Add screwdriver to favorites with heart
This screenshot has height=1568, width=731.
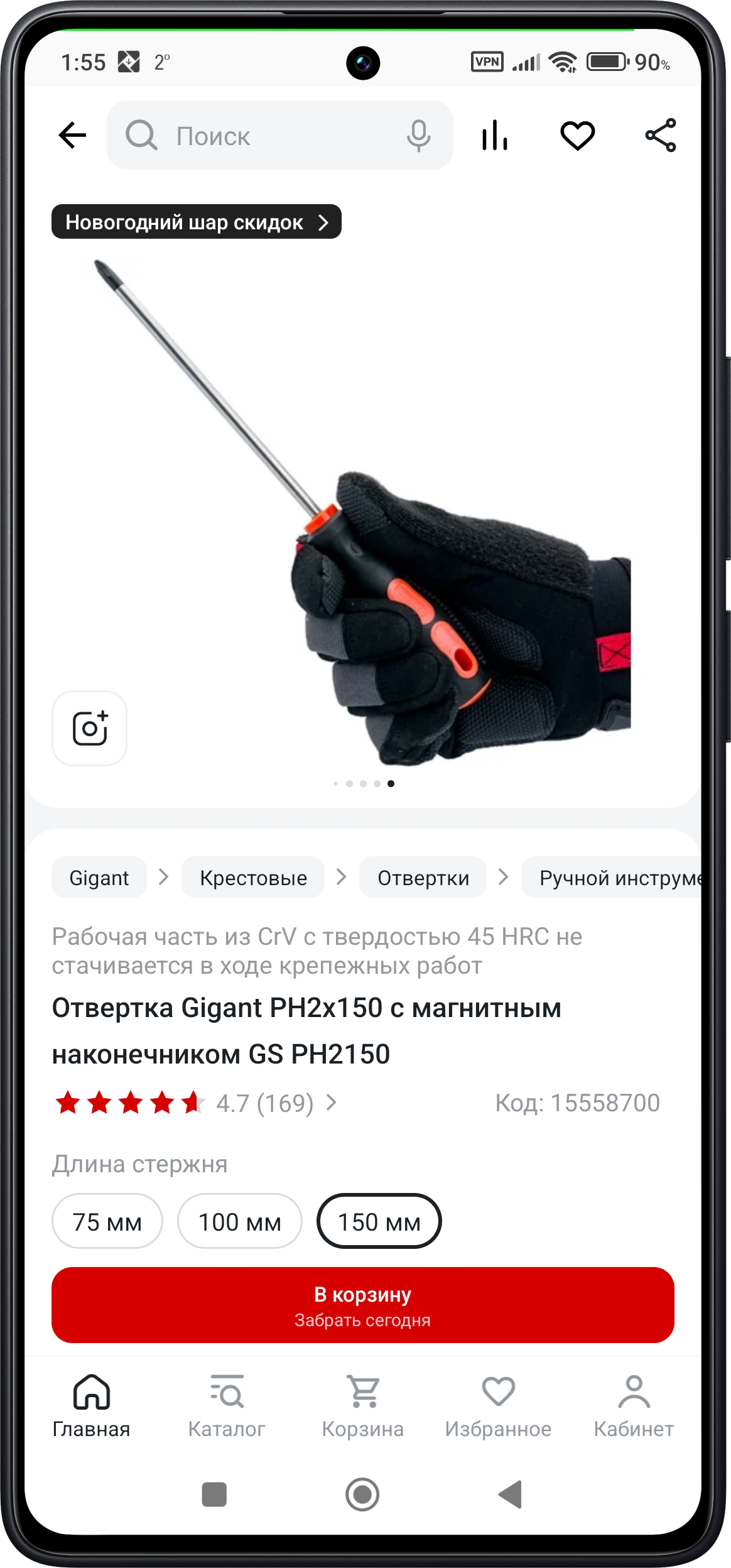pyautogui.click(x=577, y=135)
